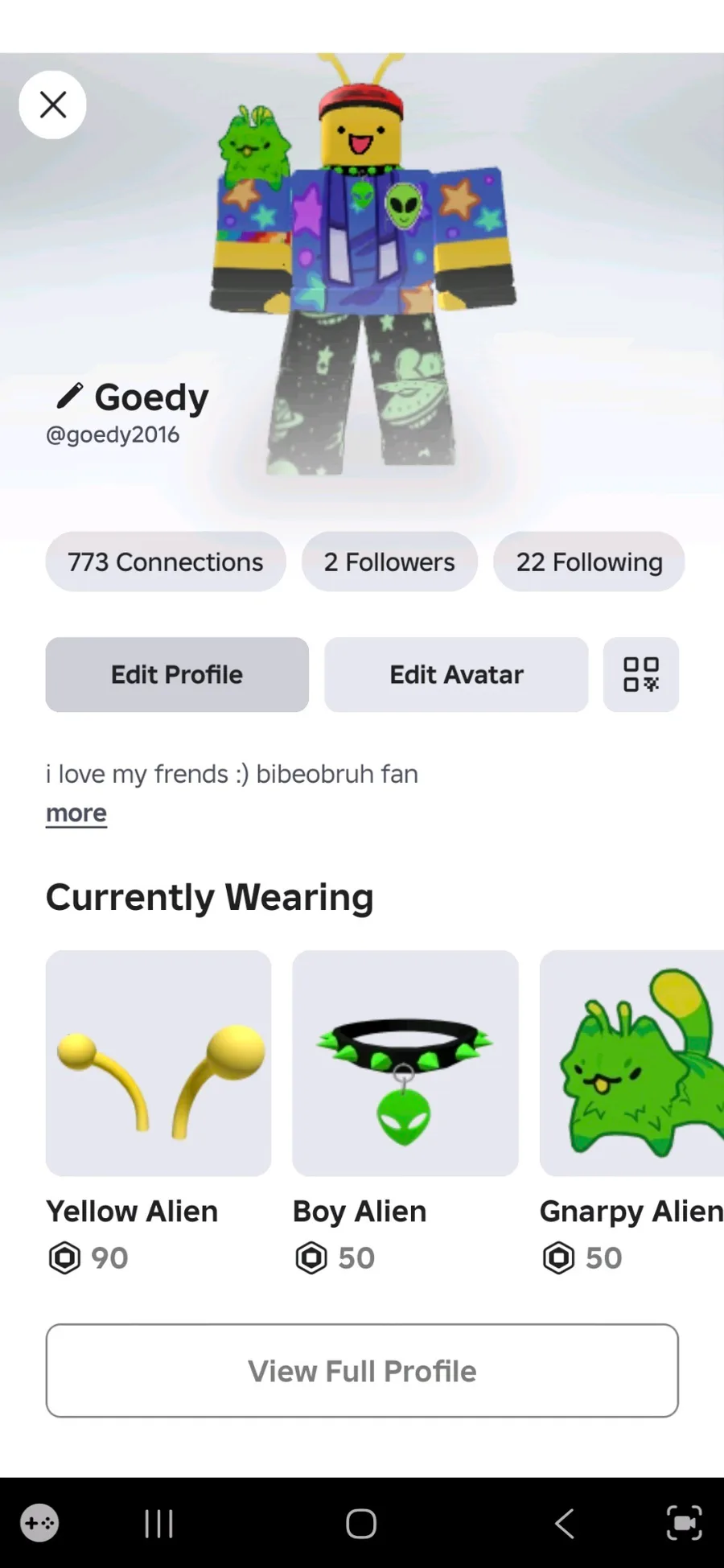Screen dimensions: 724x1568
Task: View the 2 Followers list
Action: (x=389, y=562)
